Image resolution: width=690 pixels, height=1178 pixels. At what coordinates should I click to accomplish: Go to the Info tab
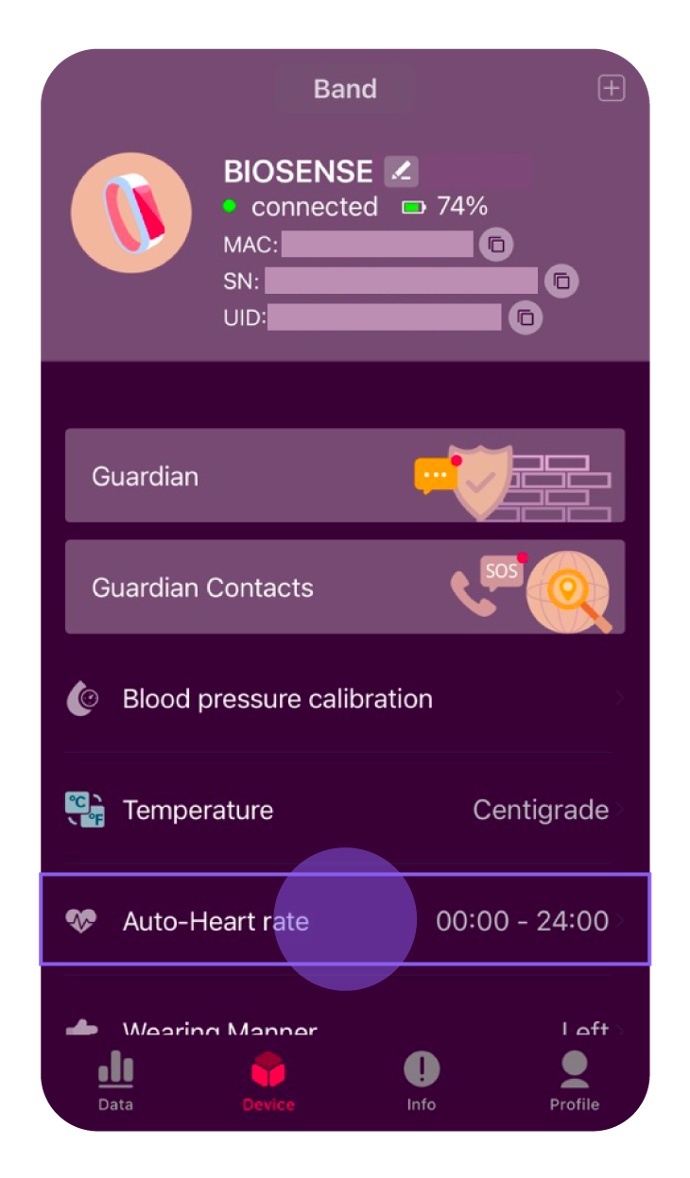(x=421, y=1082)
